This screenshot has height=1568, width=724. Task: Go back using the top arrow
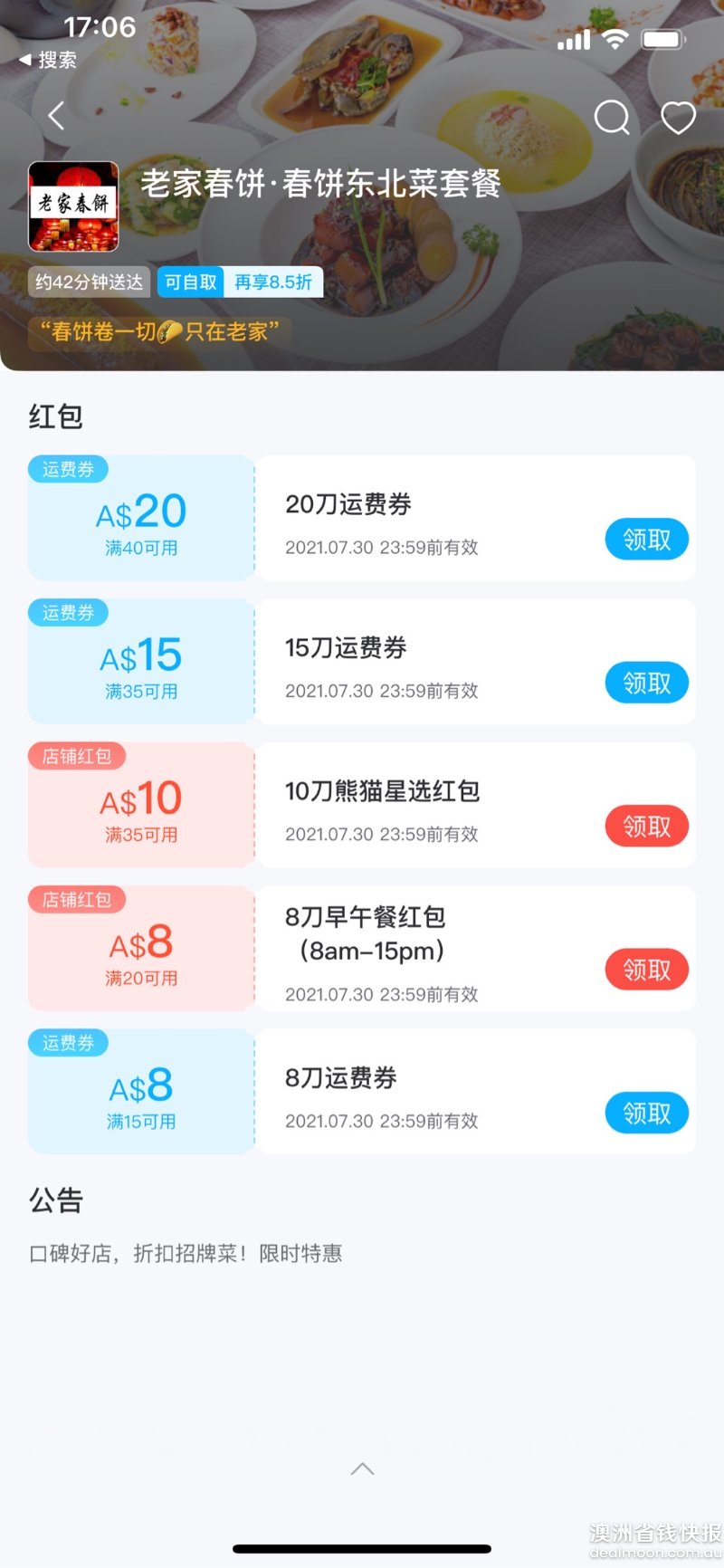[56, 116]
